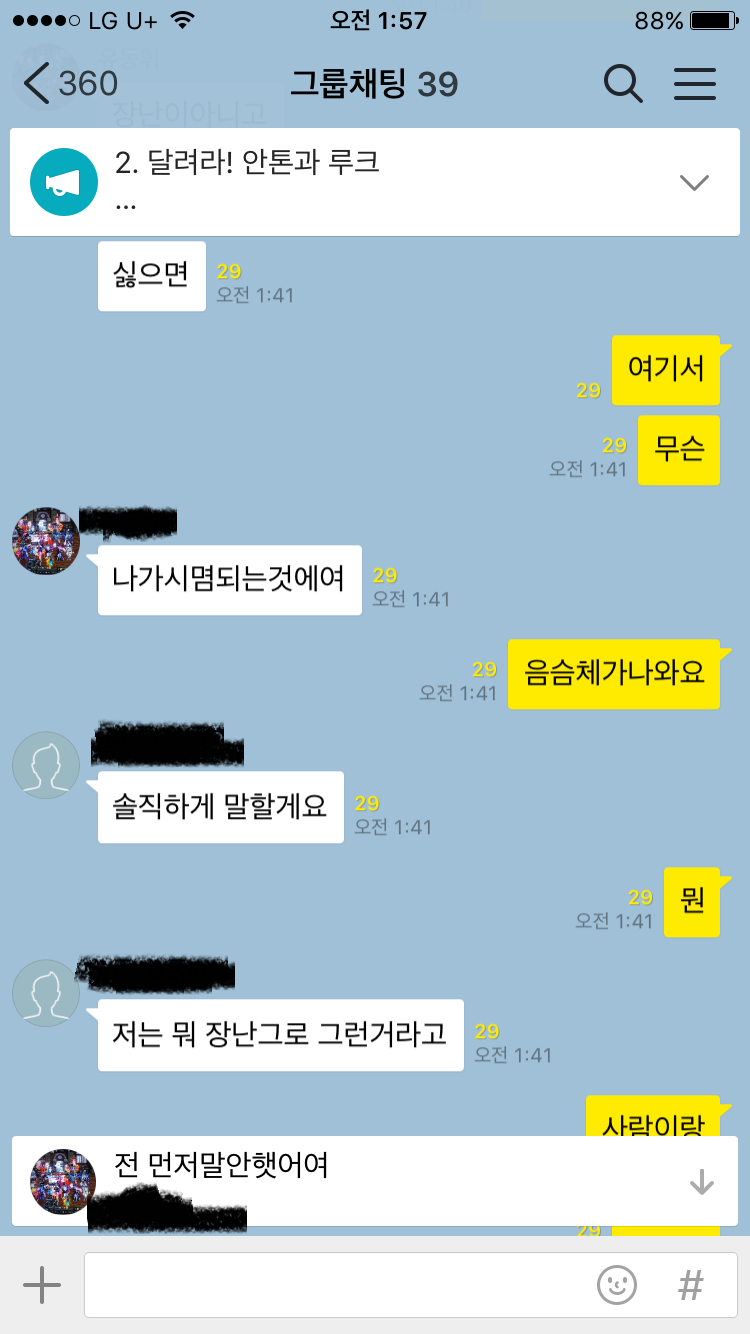Image resolution: width=750 pixels, height=1334 pixels.
Task: Go back to the chat list
Action: pyautogui.click(x=68, y=84)
